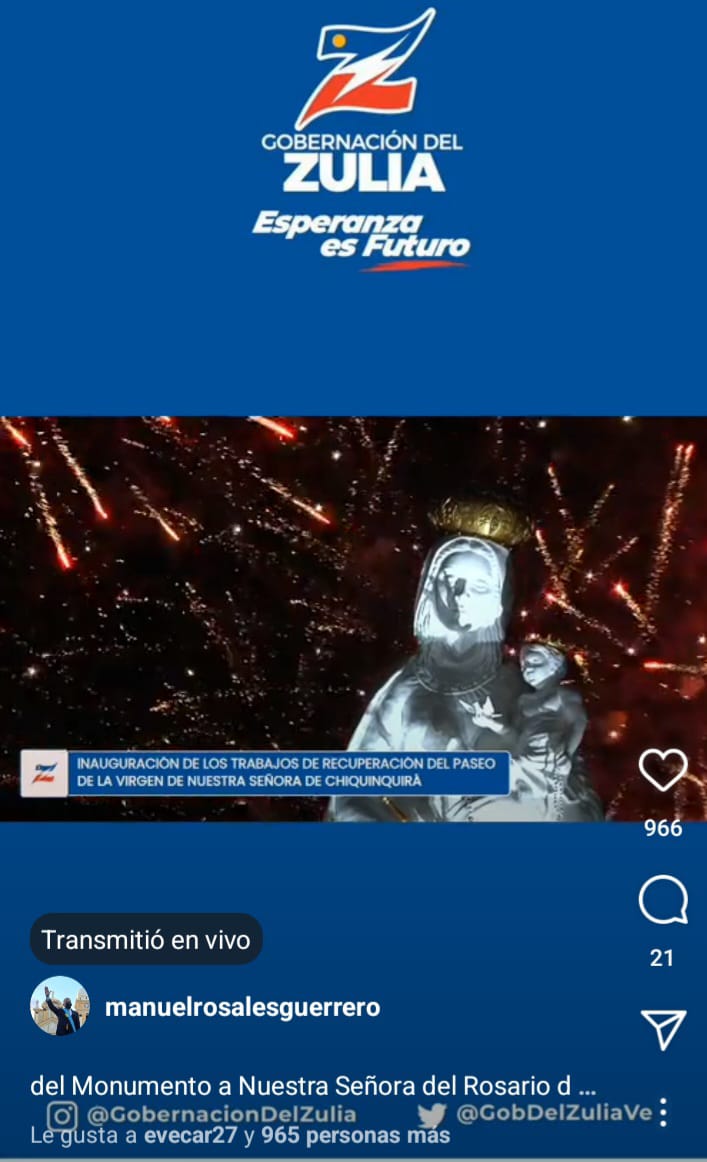Open the manuelrosalesguerrero username link

[242, 1007]
